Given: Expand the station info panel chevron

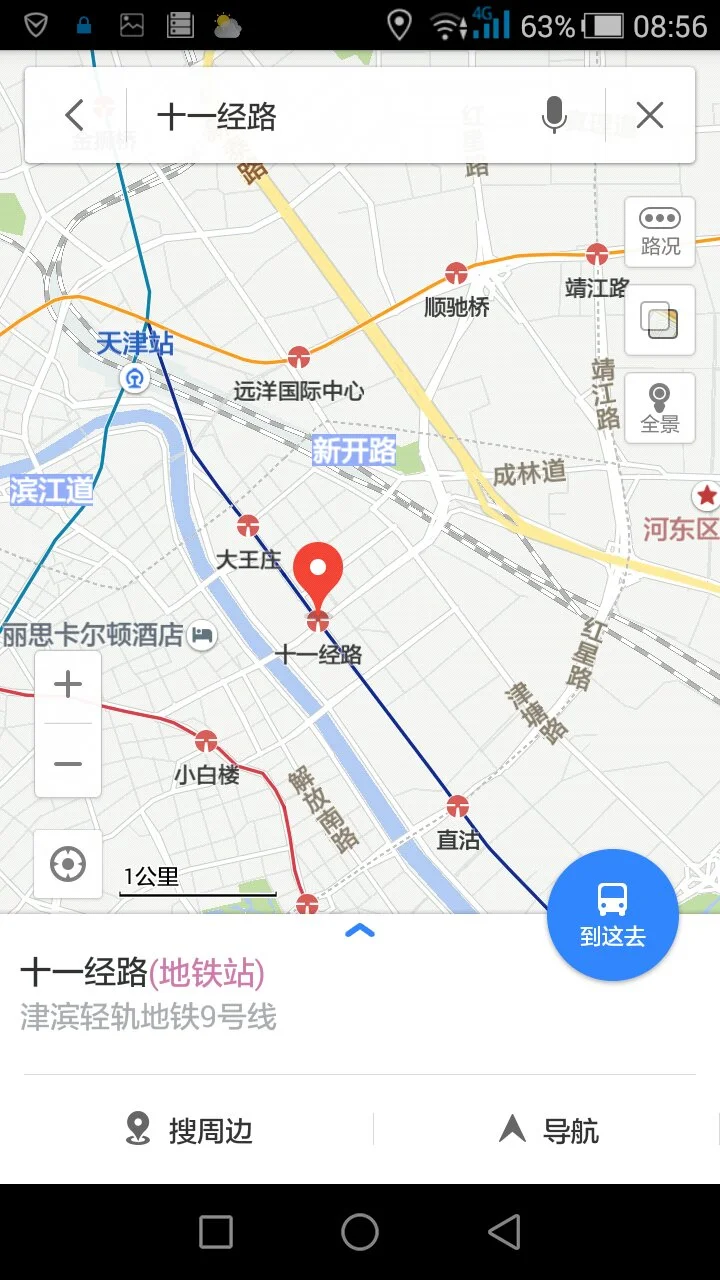Looking at the screenshot, I should click(x=359, y=930).
